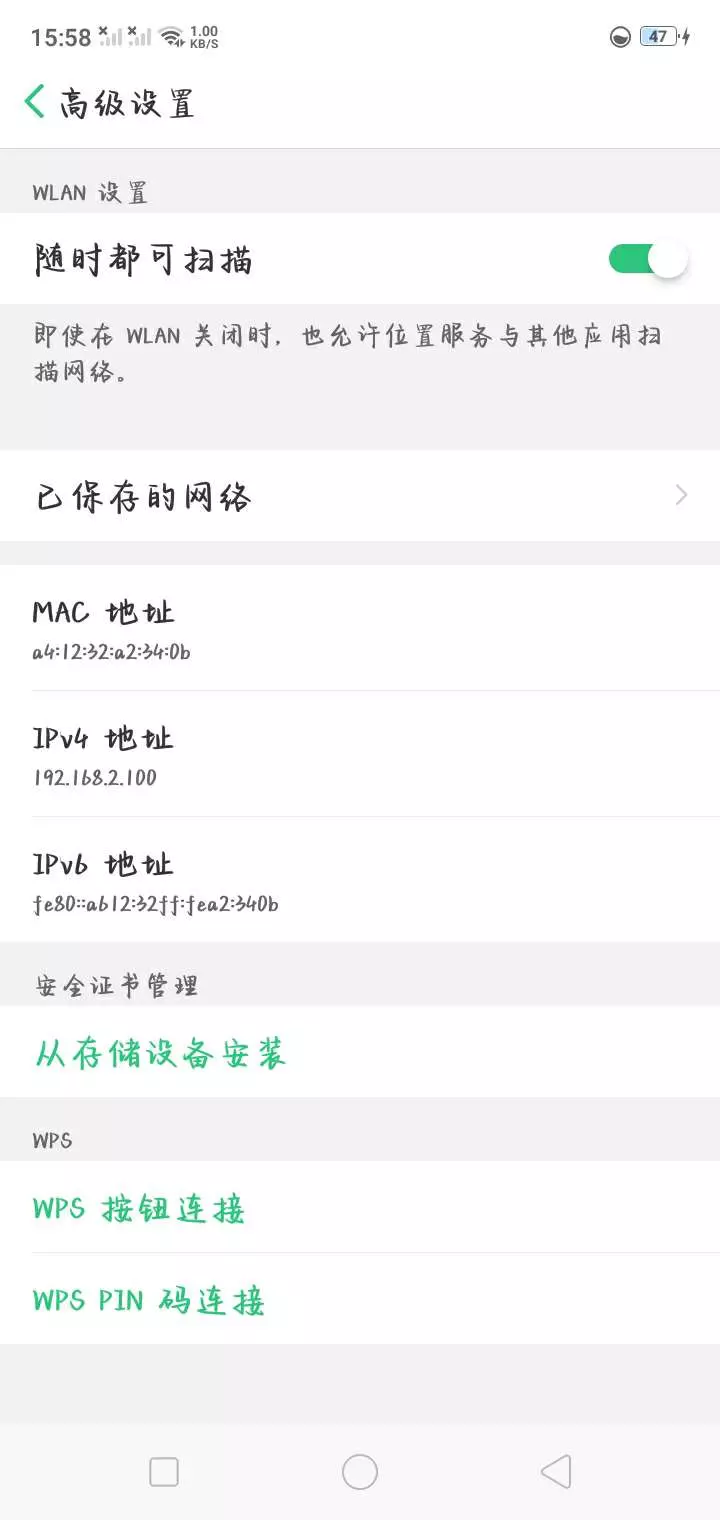Toggle the 随时都可扫描 switch off

[648, 260]
